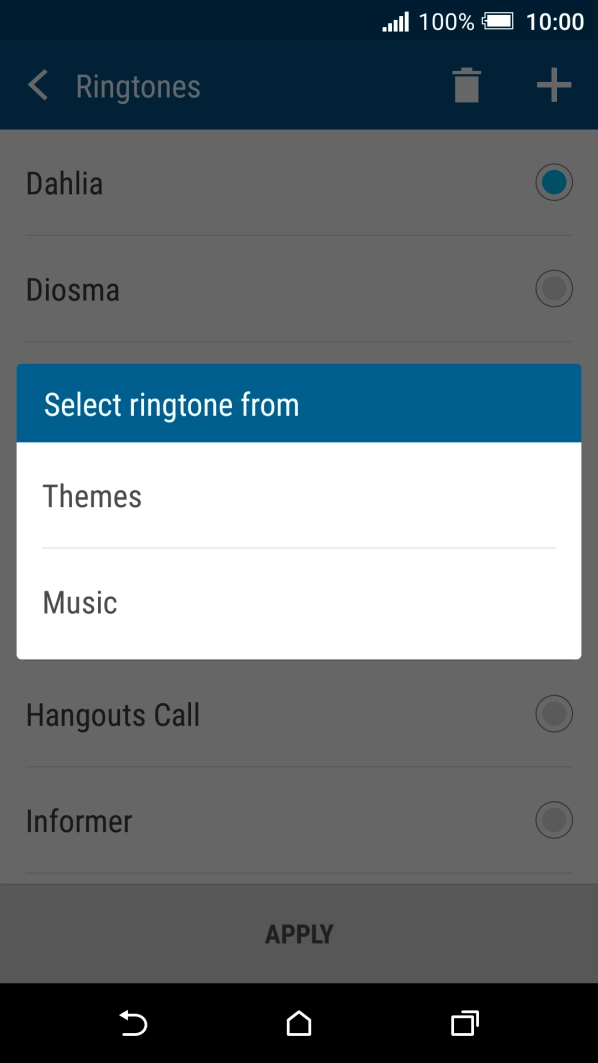
Task: Tap the plus icon to add a ringtone
Action: [554, 86]
